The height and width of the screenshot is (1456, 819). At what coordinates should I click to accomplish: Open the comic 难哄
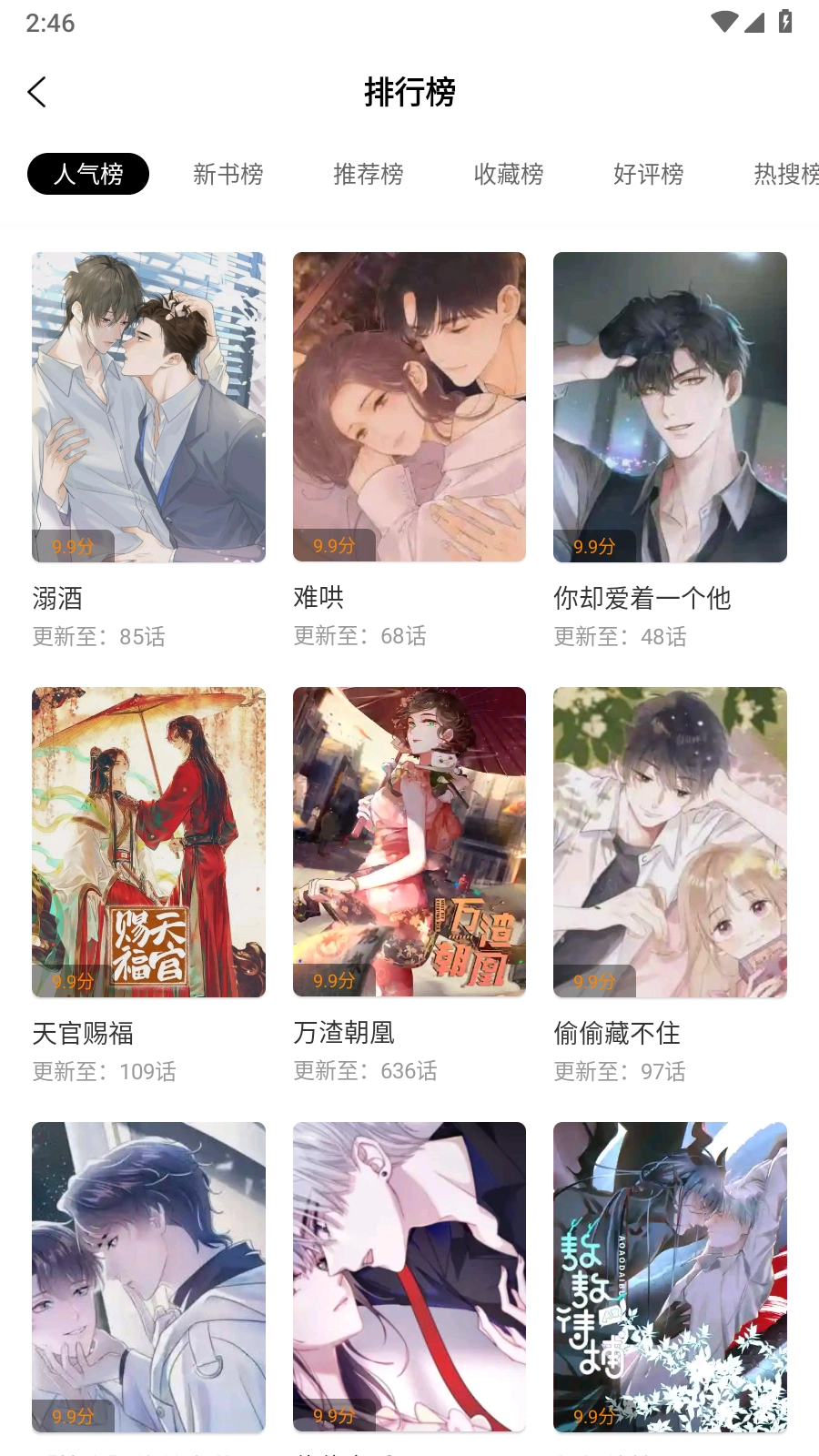(318, 598)
